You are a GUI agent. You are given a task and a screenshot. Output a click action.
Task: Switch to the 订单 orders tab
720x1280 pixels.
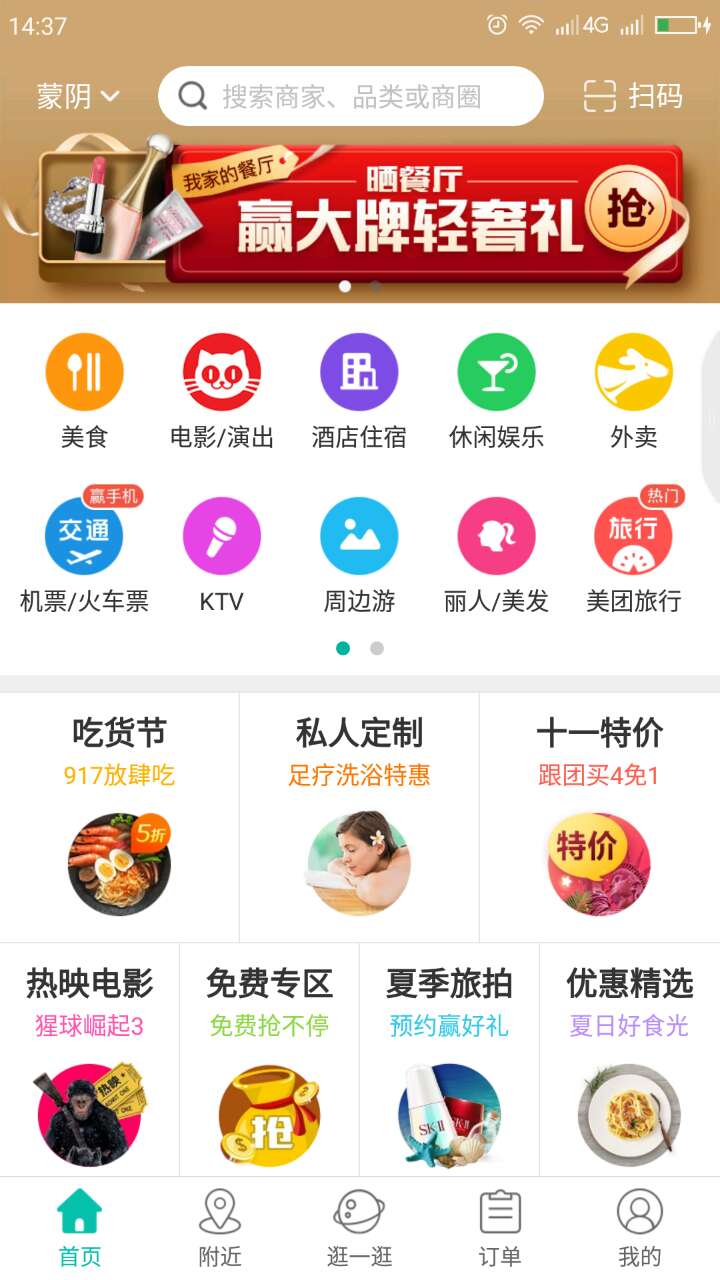coord(500,1228)
